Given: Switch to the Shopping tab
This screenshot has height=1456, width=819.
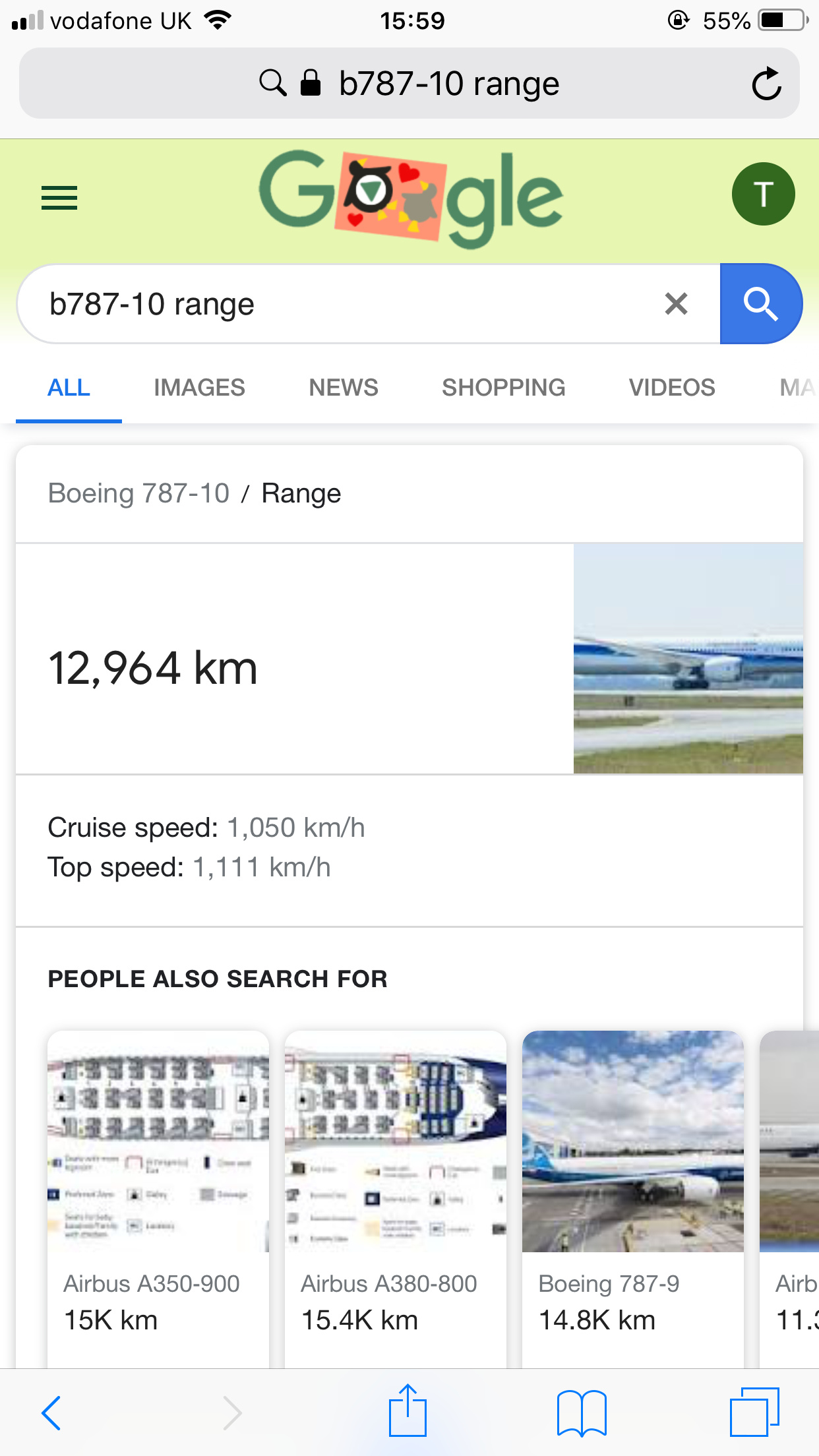Looking at the screenshot, I should click(x=503, y=388).
